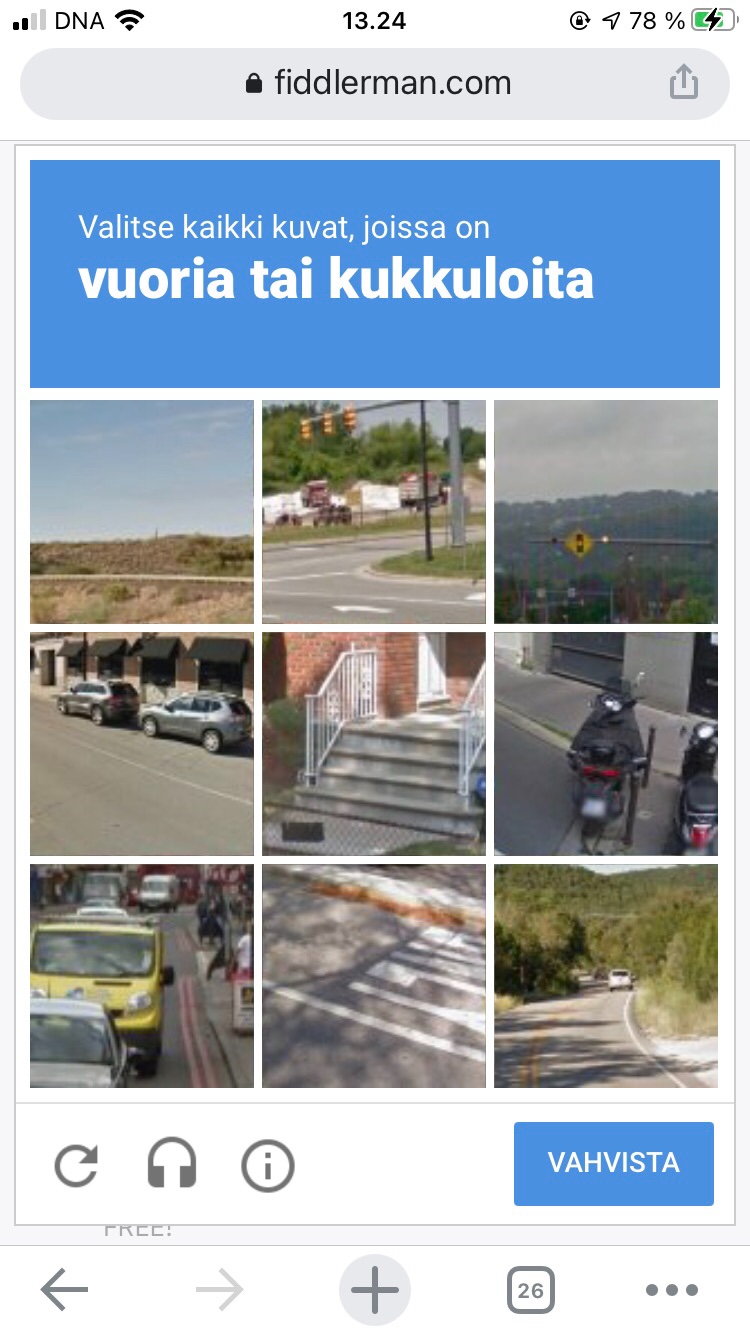Screen dimensions: 750x1334
Task: Share the page via share icon
Action: coord(683,82)
